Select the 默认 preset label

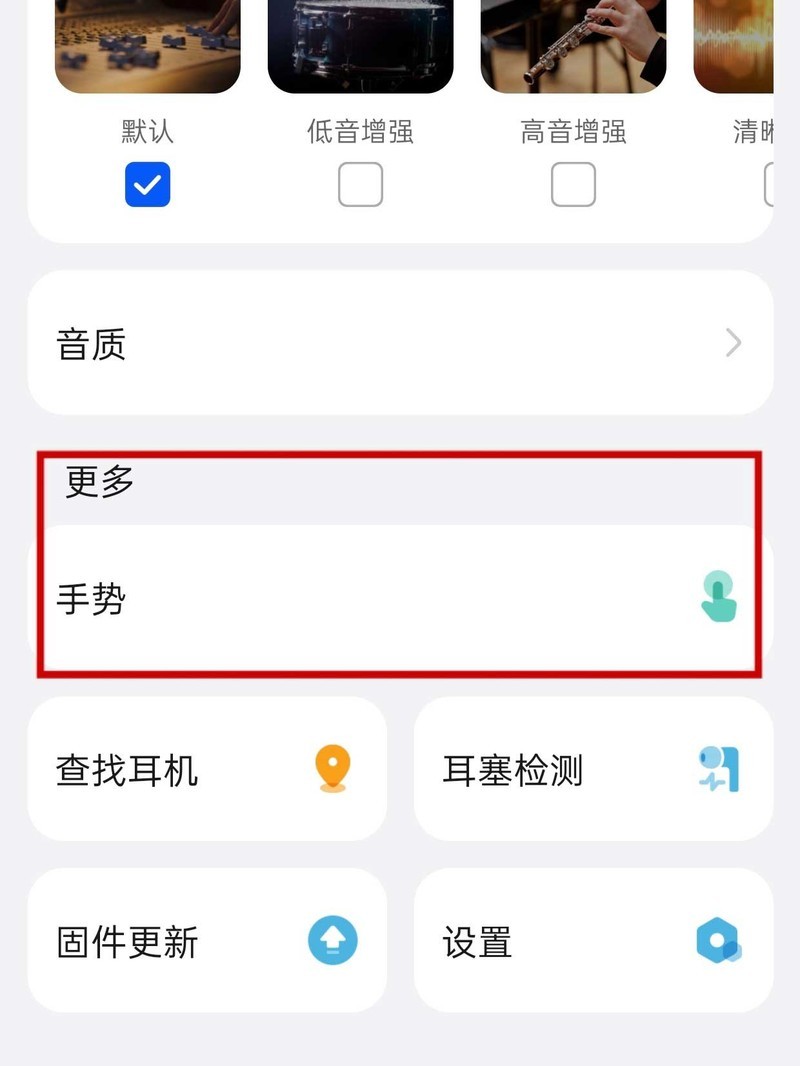[147, 130]
